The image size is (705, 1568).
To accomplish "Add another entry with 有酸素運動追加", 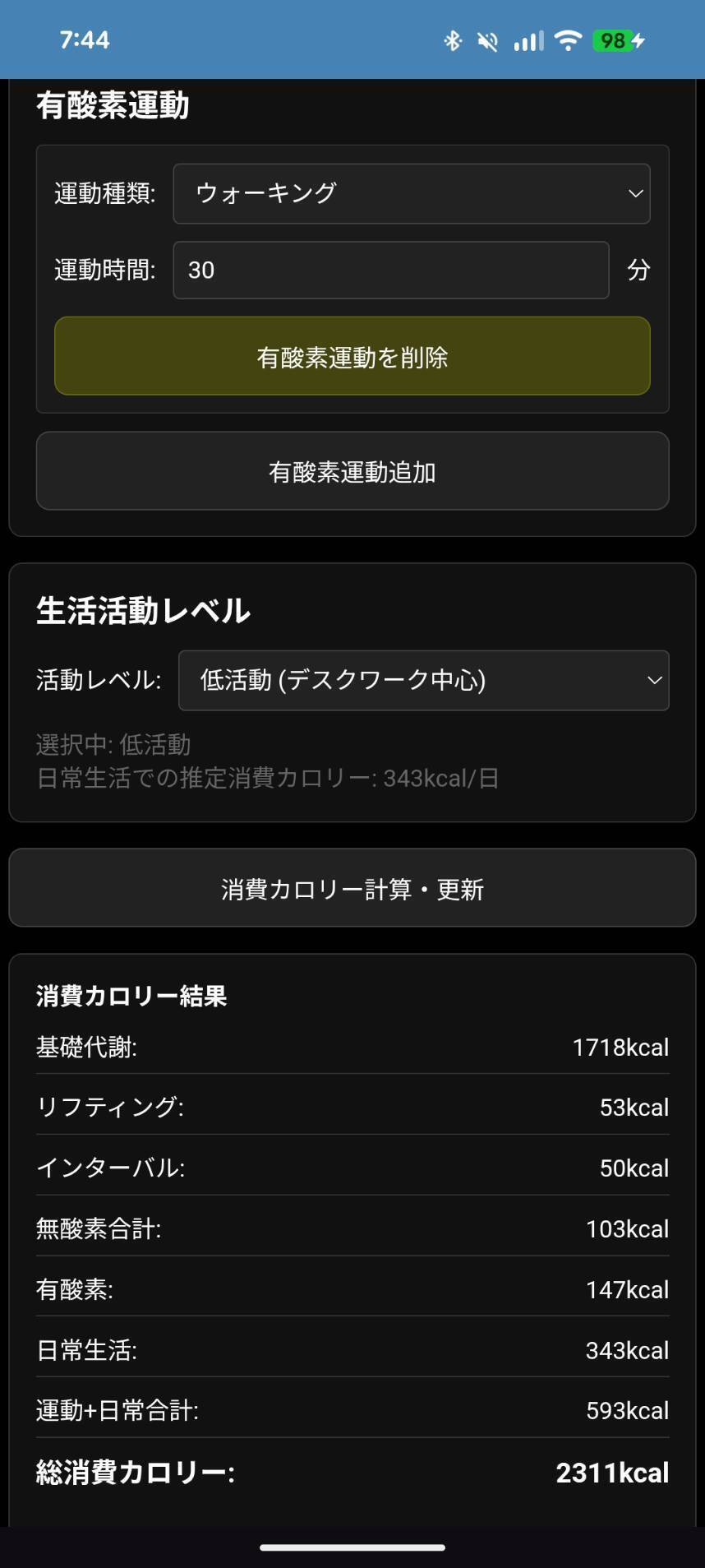I will (352, 471).
